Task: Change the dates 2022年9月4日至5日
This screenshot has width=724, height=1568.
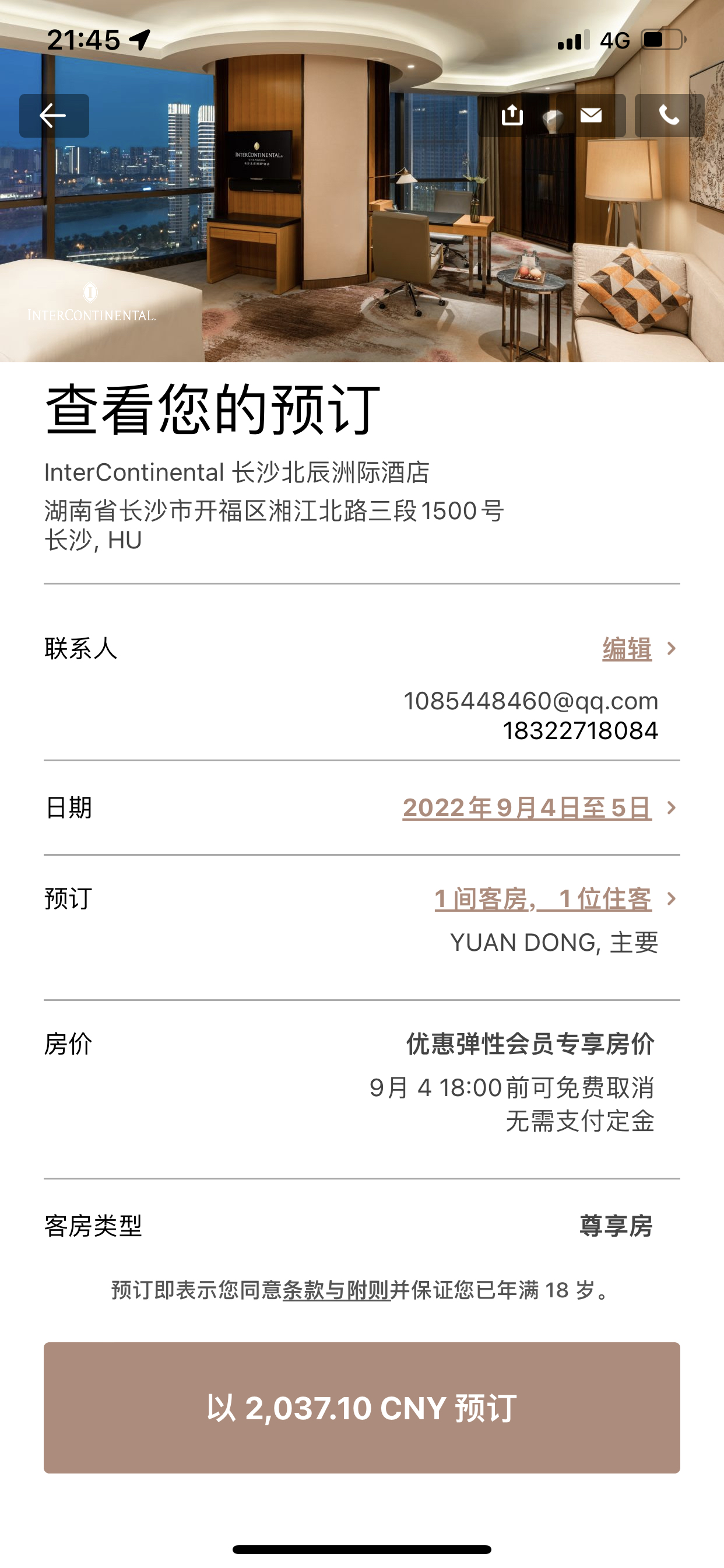Action: 527,808
